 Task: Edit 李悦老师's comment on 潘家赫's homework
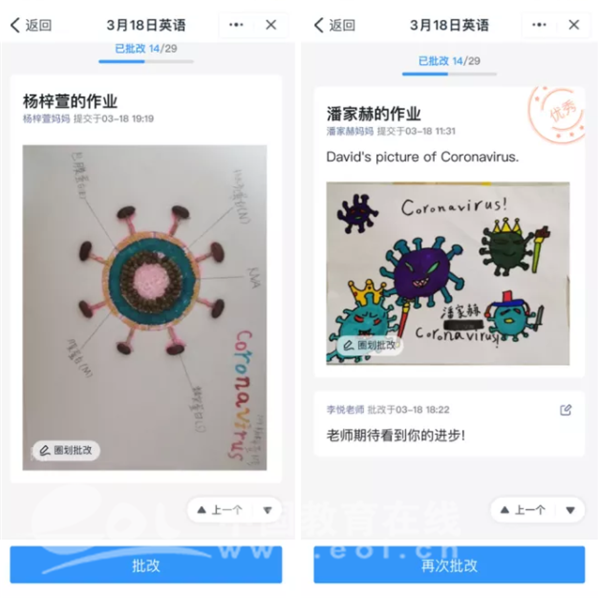tap(566, 409)
